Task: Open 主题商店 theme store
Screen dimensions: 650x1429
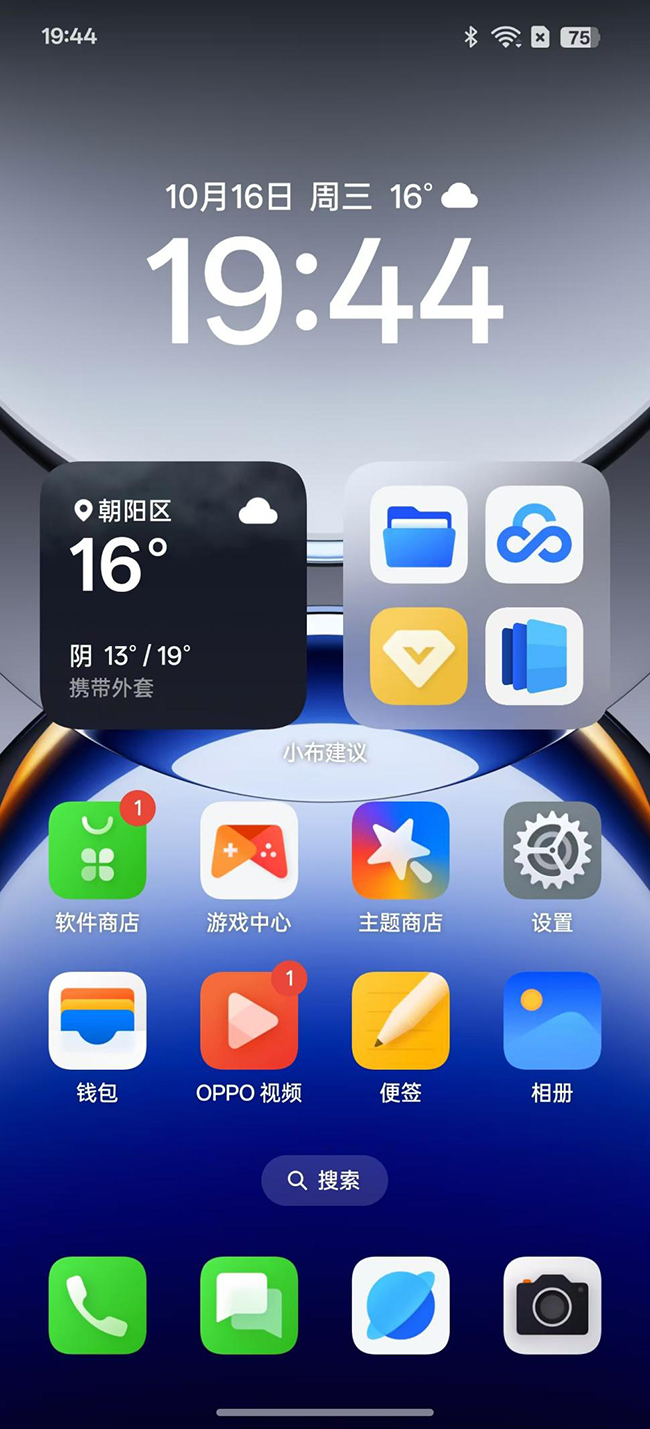Action: 400,851
